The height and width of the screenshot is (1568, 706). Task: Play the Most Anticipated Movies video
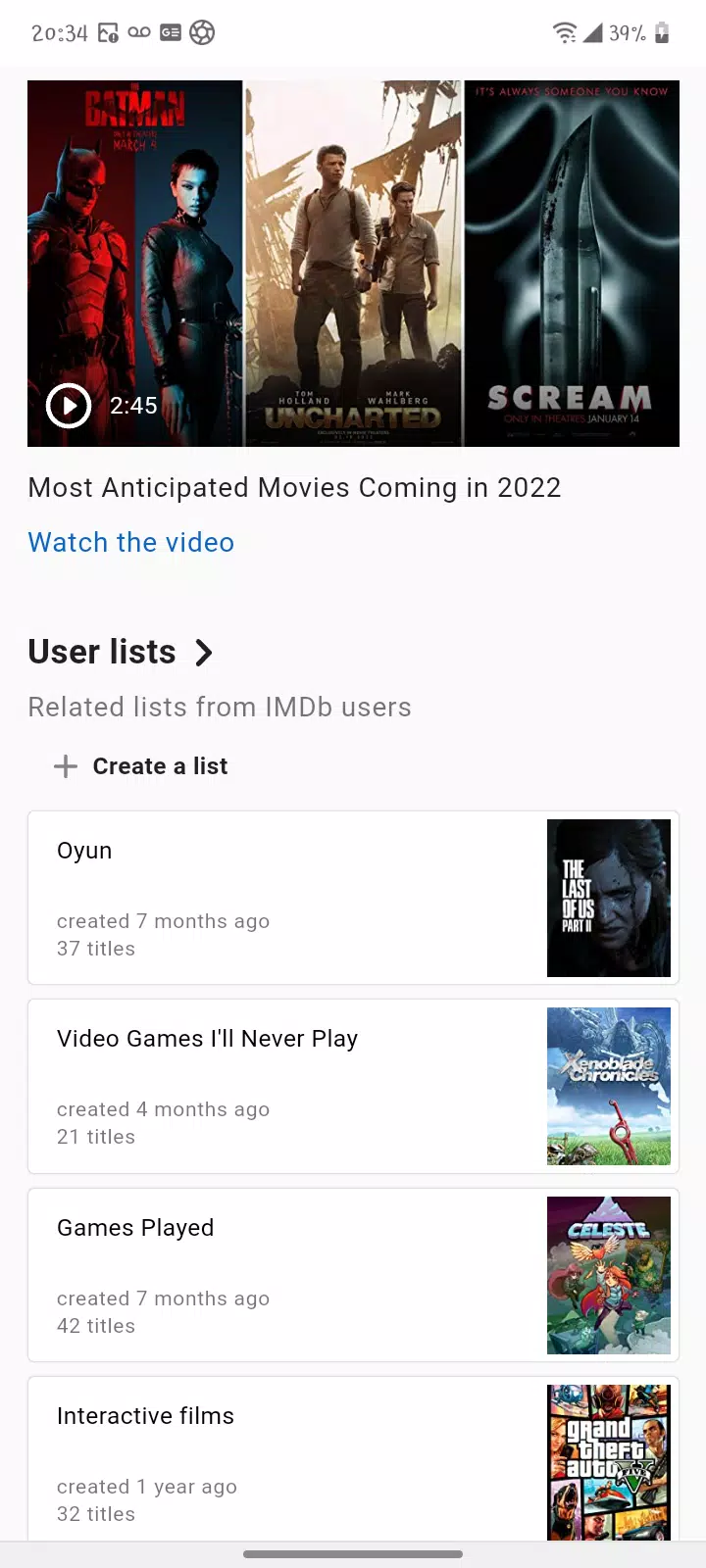pyautogui.click(x=69, y=406)
